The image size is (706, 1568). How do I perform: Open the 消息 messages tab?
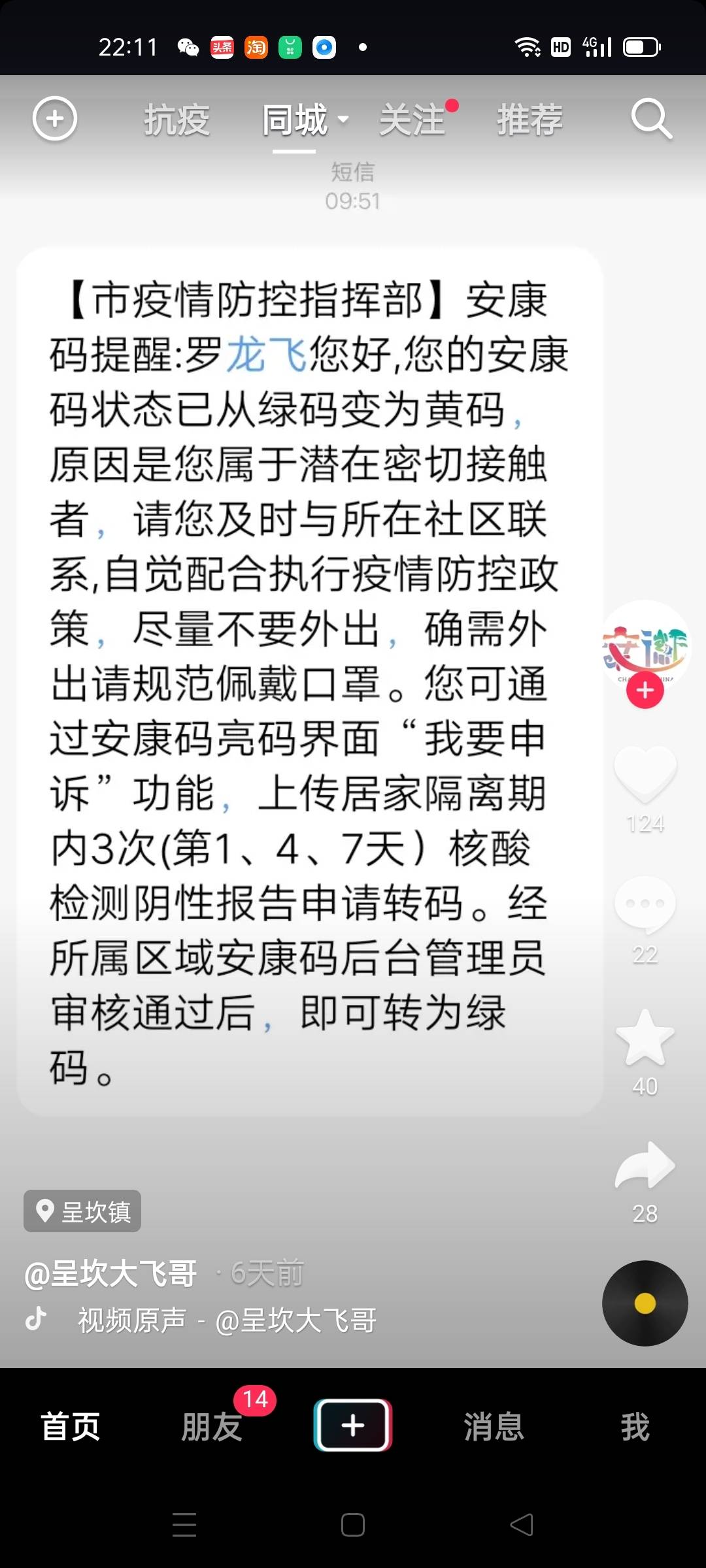pos(494,1426)
